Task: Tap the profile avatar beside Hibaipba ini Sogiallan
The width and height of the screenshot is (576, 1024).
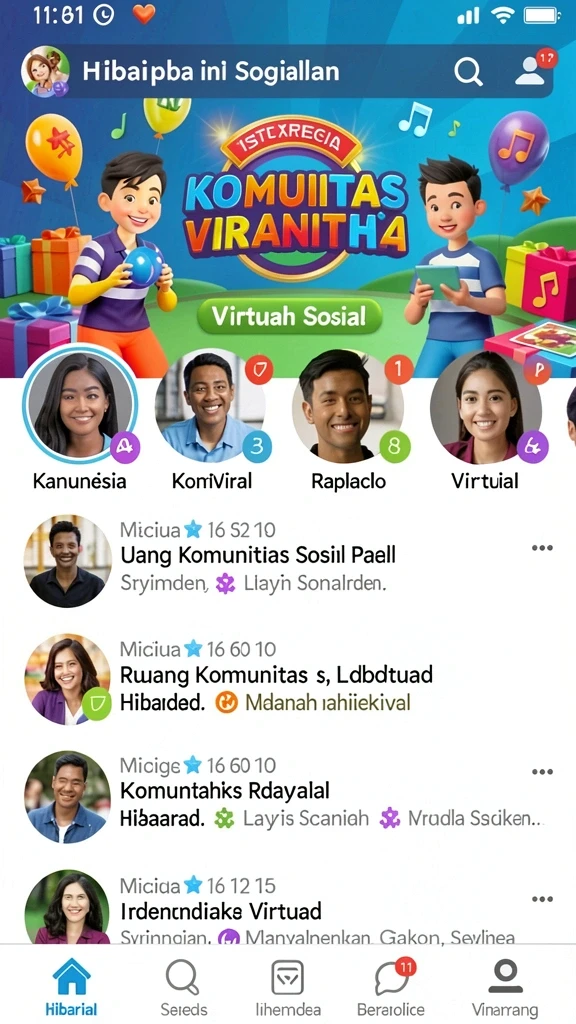Action: tap(45, 71)
